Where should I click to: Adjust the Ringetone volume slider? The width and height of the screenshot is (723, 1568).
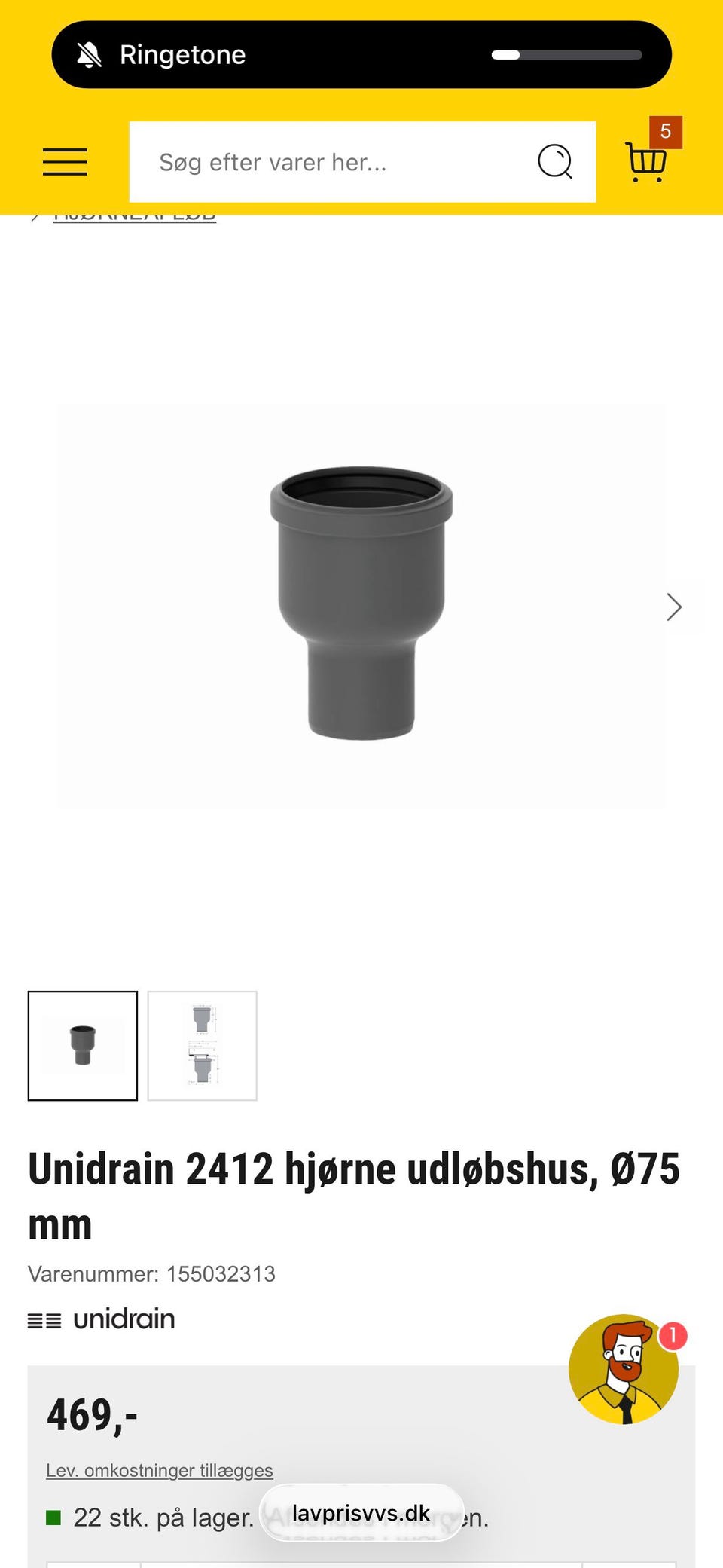pyautogui.click(x=566, y=55)
